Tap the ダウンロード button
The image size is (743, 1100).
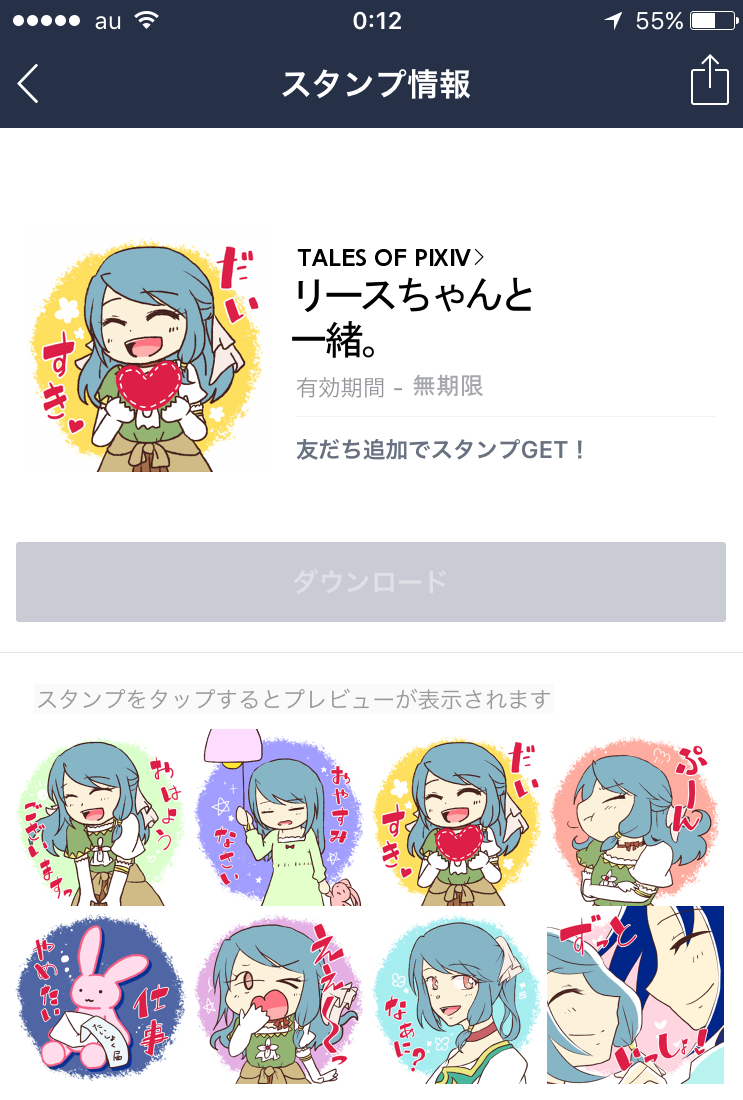click(x=371, y=582)
